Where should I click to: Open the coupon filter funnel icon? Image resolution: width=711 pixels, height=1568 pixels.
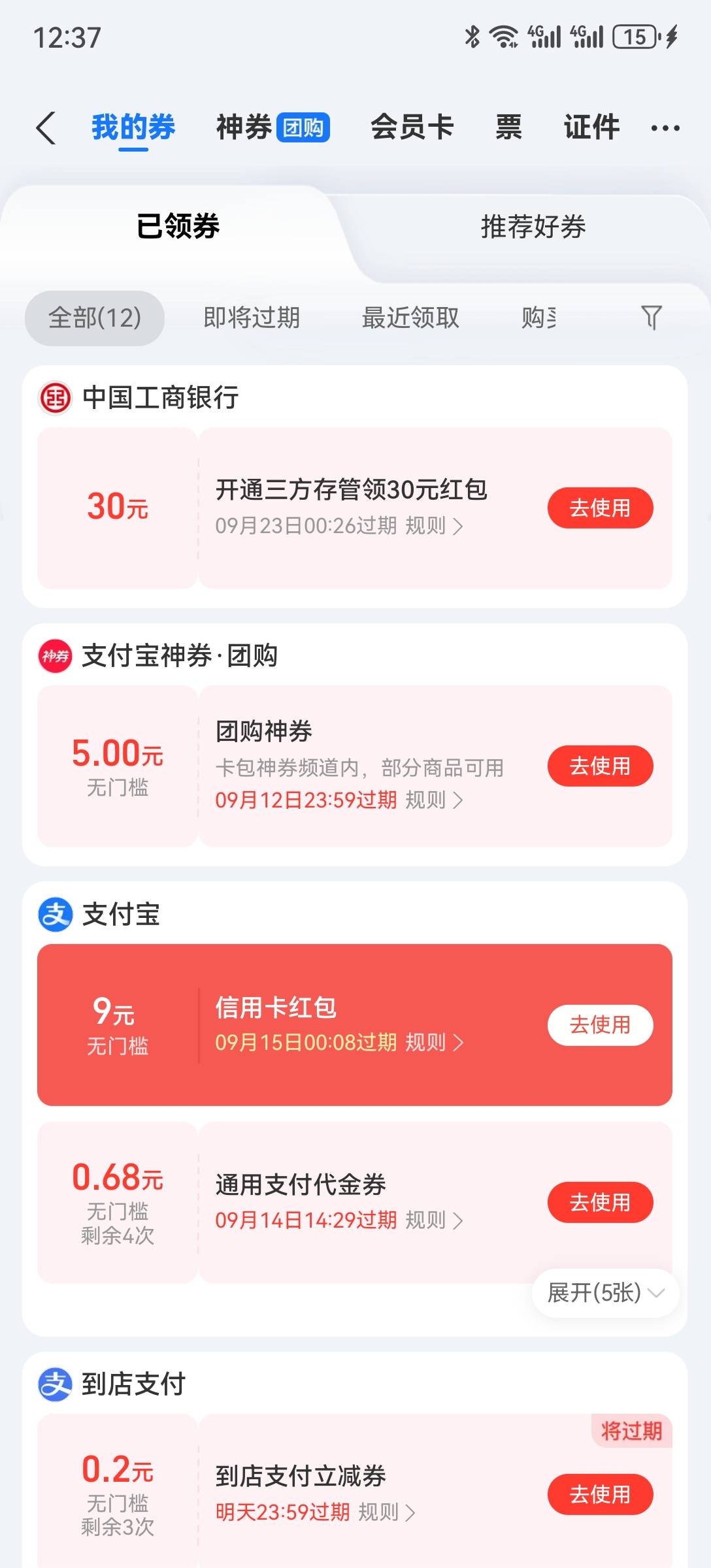[x=651, y=318]
